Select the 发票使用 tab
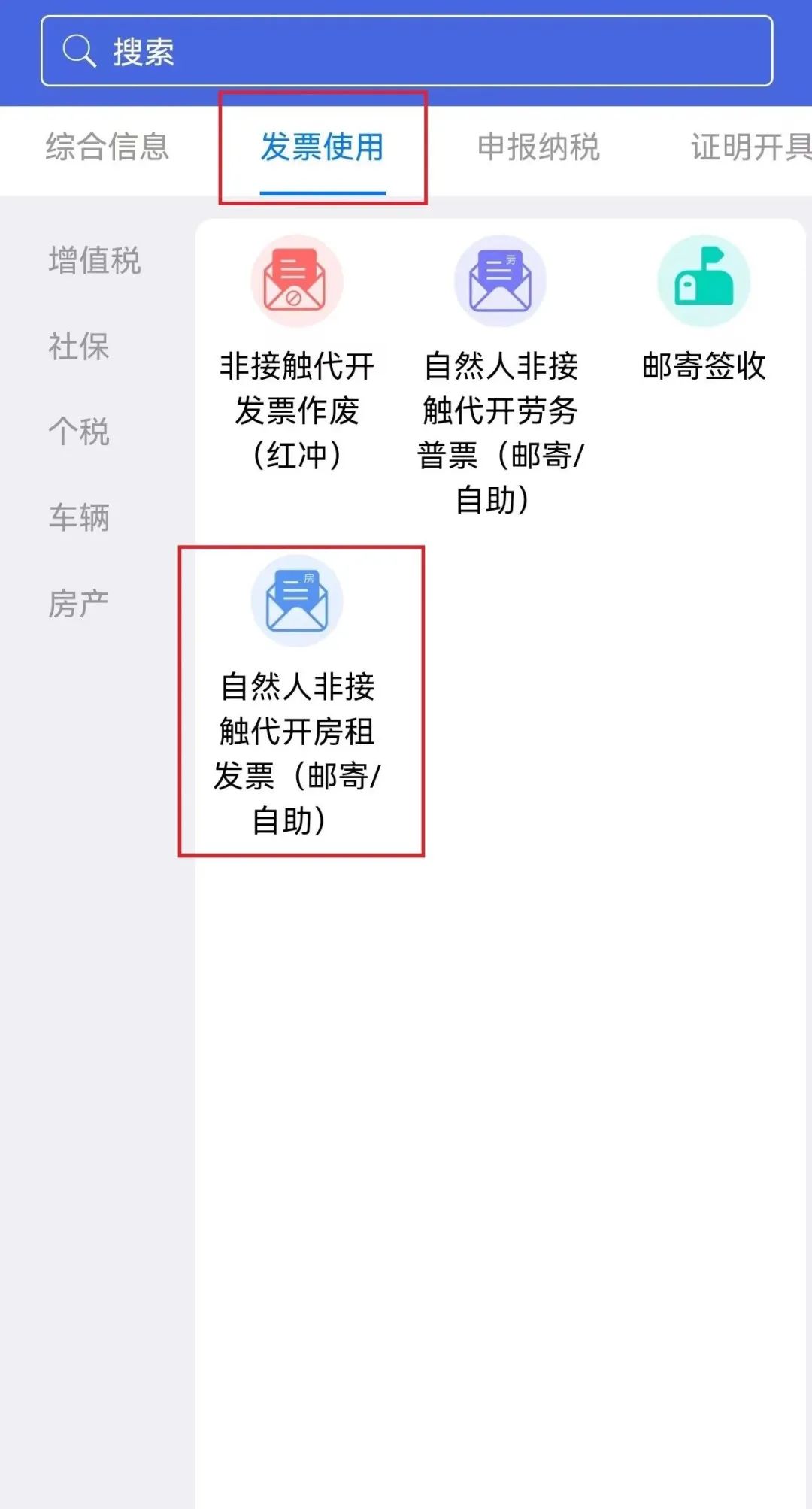The height and width of the screenshot is (1509, 812). [323, 147]
